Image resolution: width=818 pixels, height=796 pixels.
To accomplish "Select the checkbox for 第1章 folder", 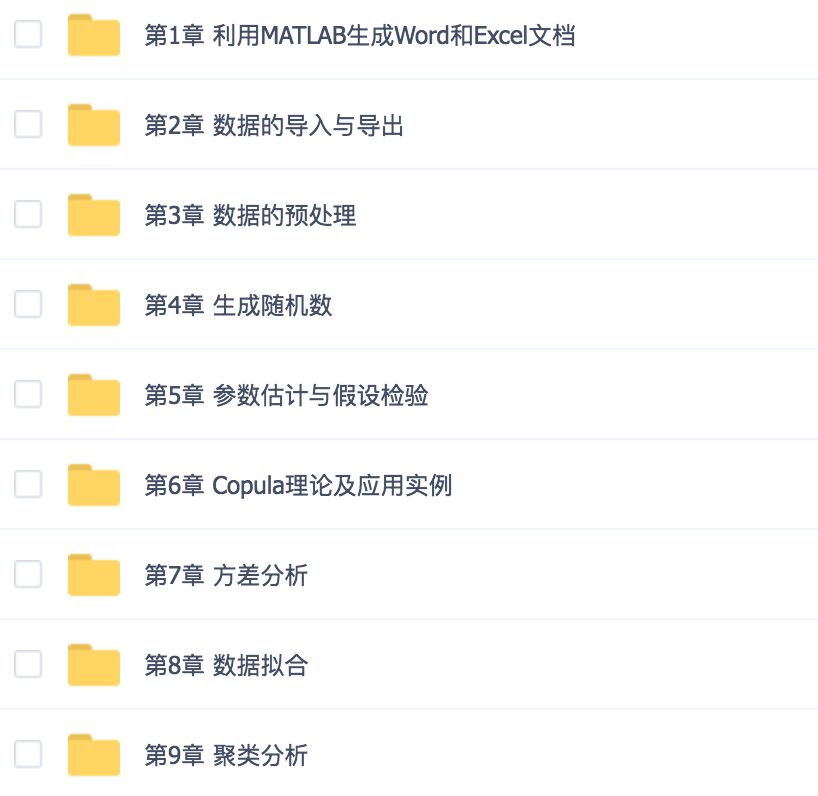I will pyautogui.click(x=28, y=35).
